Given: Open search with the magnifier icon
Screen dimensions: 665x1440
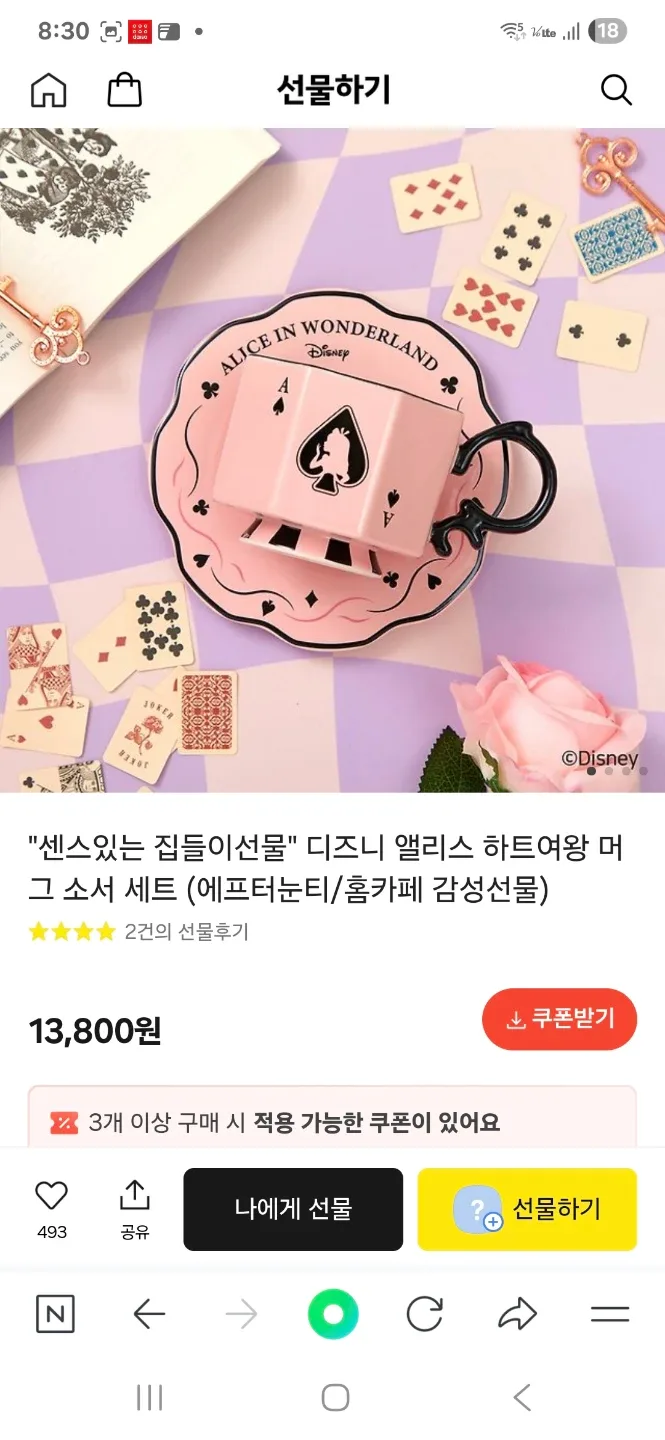Looking at the screenshot, I should (616, 91).
